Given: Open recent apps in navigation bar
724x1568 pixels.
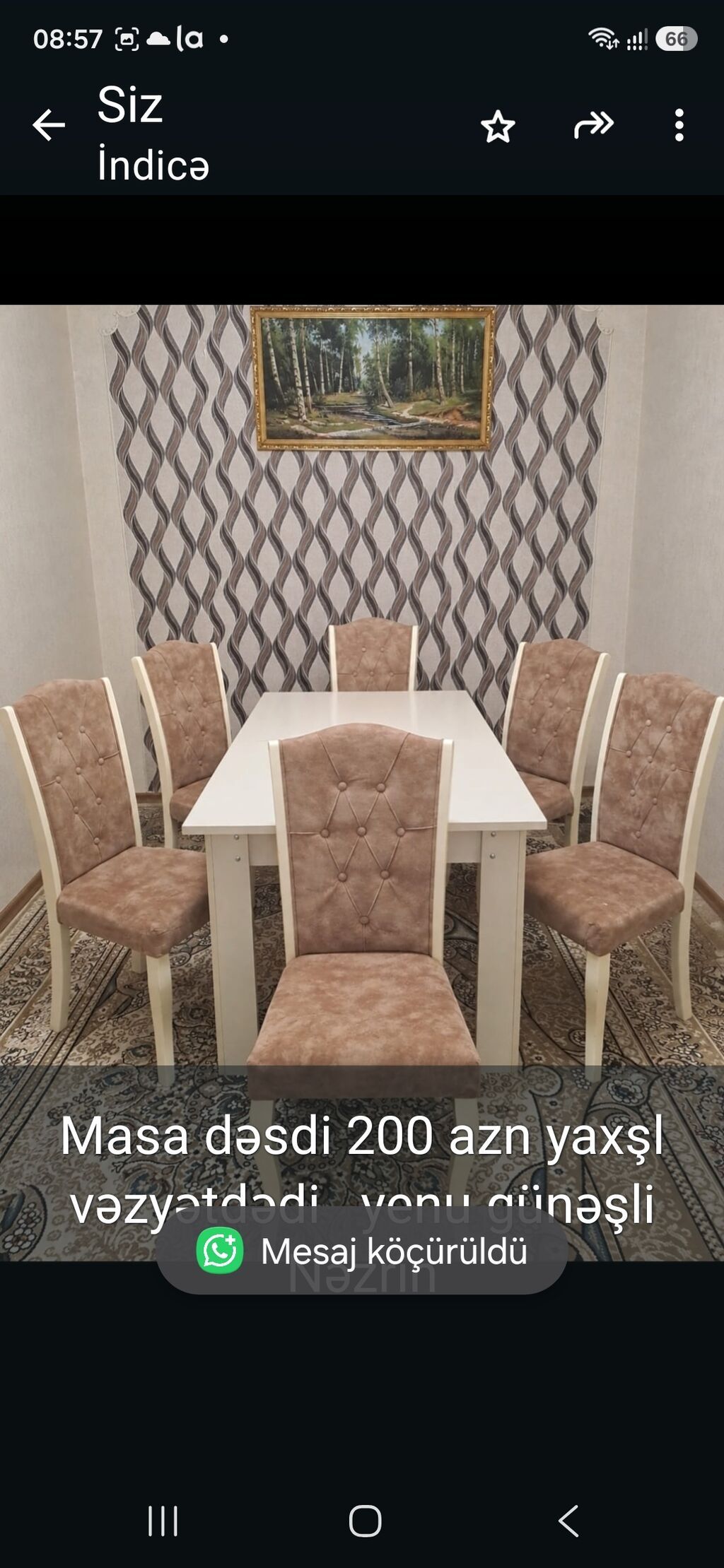Looking at the screenshot, I should (x=163, y=1521).
